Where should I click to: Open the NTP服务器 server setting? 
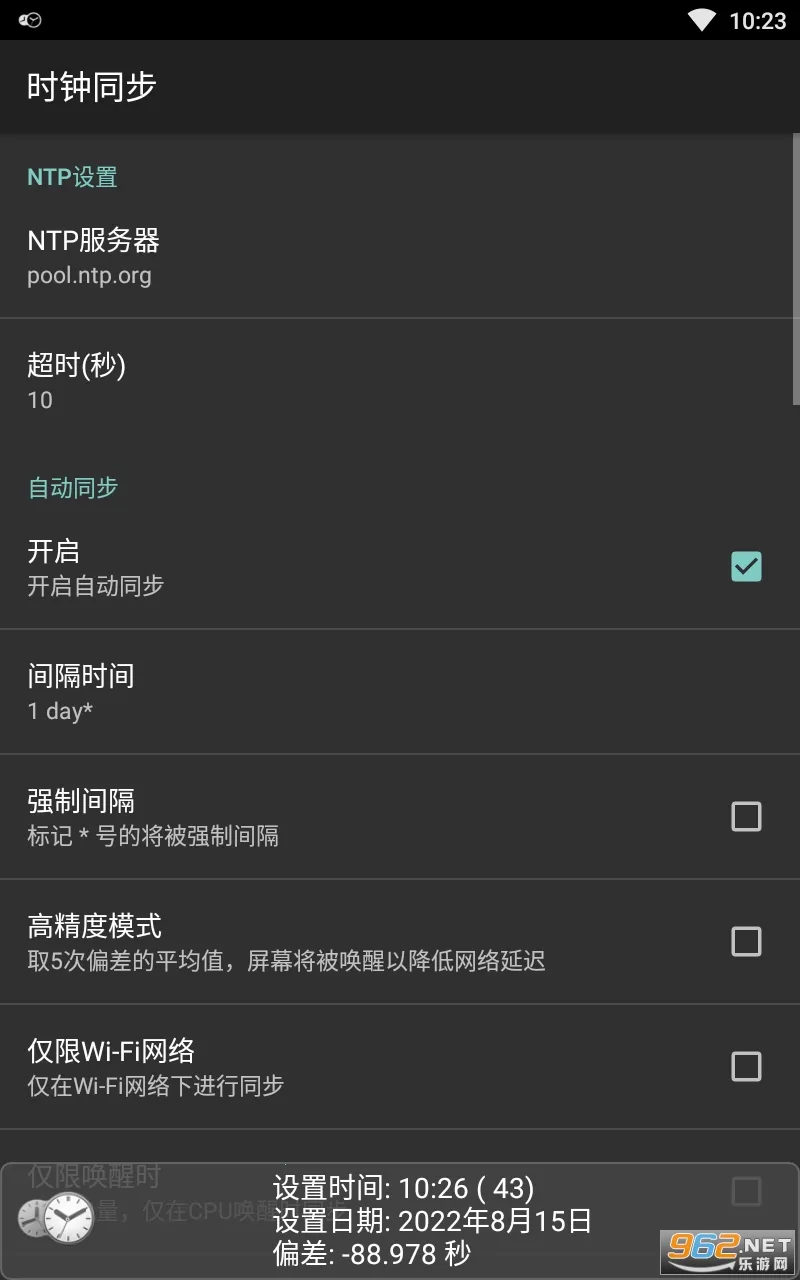pyautogui.click(x=300, y=256)
